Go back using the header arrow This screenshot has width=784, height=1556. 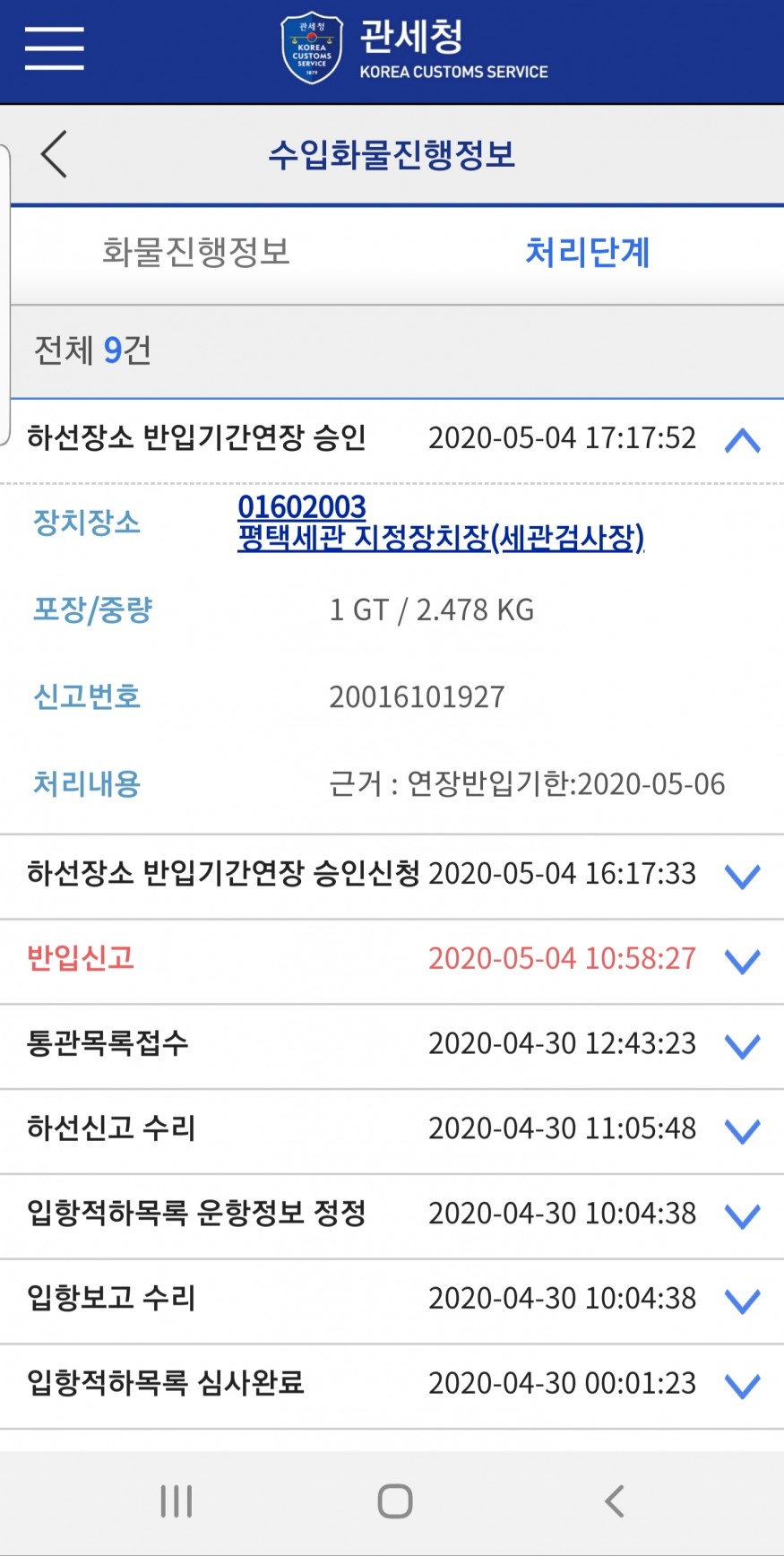click(55, 154)
